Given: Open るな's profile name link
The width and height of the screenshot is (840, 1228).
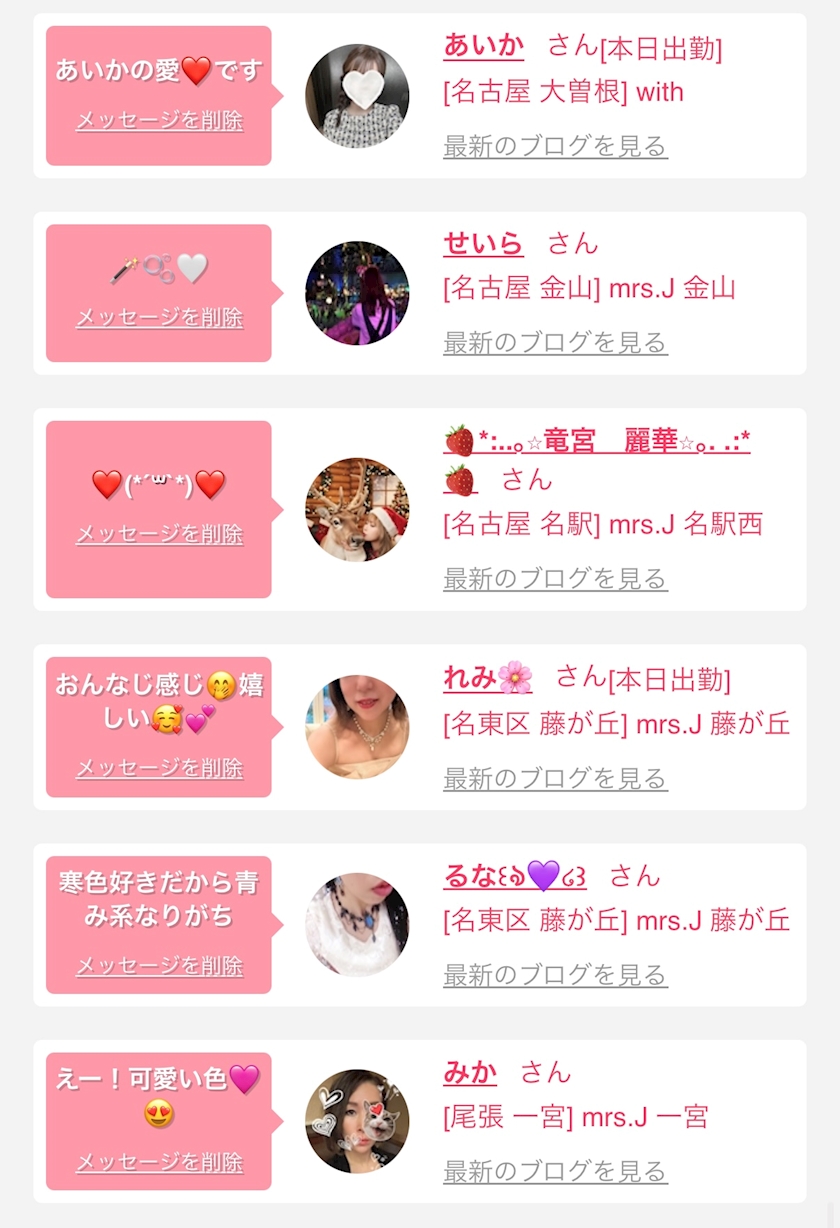Looking at the screenshot, I should (514, 876).
